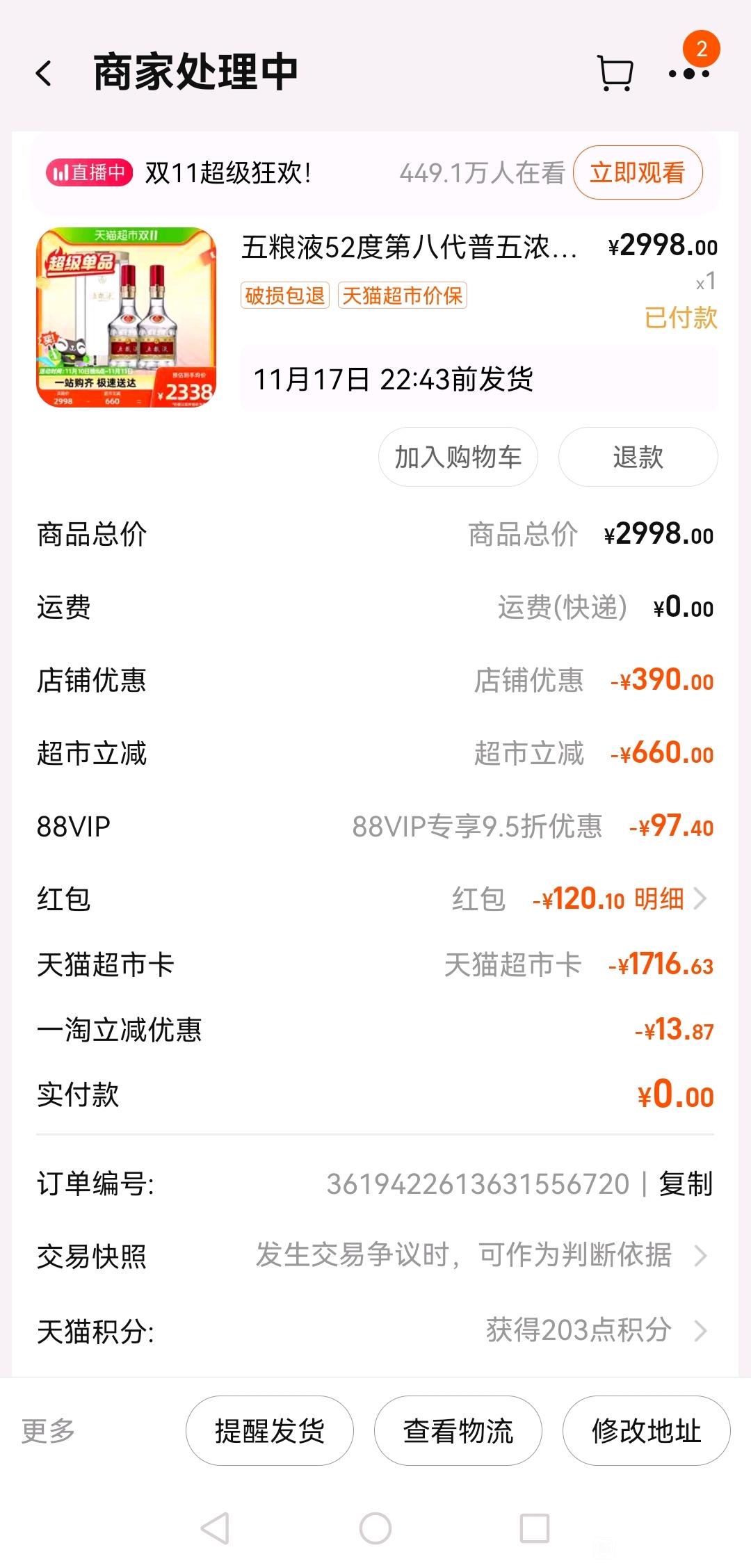The image size is (751, 1568).
Task: Check logistics via 查看物流
Action: 458,1431
